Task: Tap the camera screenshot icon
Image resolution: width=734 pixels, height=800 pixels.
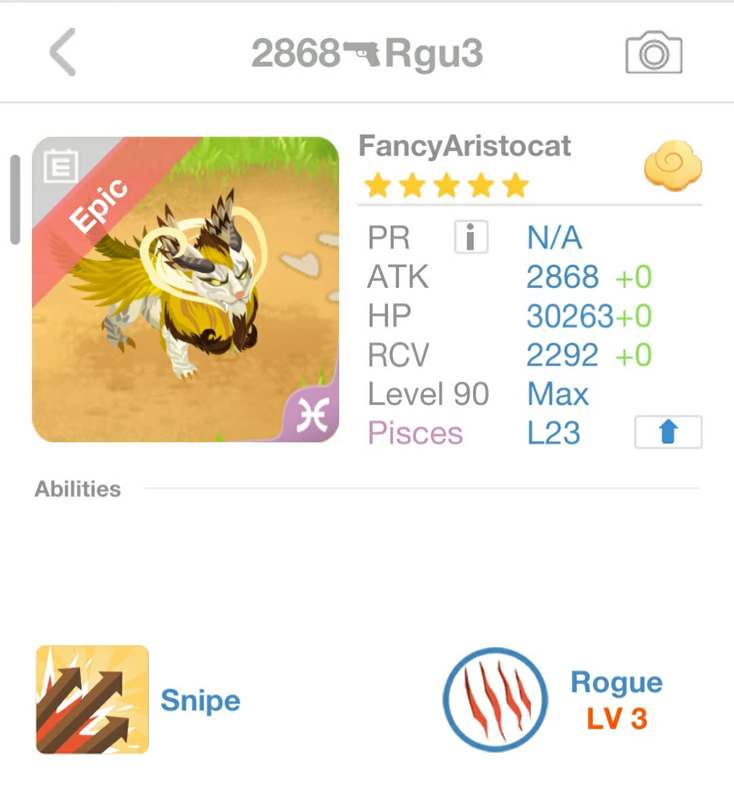Action: pyautogui.click(x=654, y=52)
